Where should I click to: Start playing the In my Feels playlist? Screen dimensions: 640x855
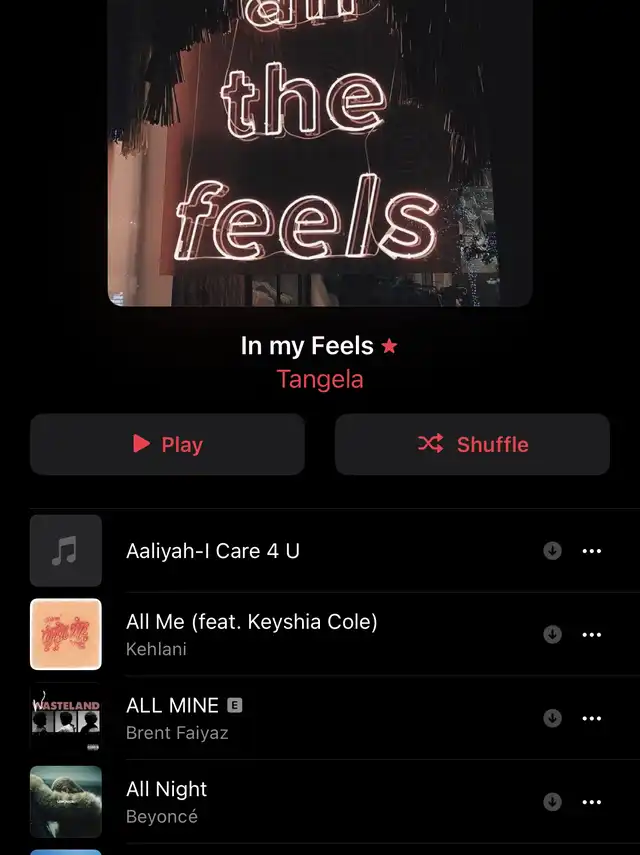(x=167, y=444)
